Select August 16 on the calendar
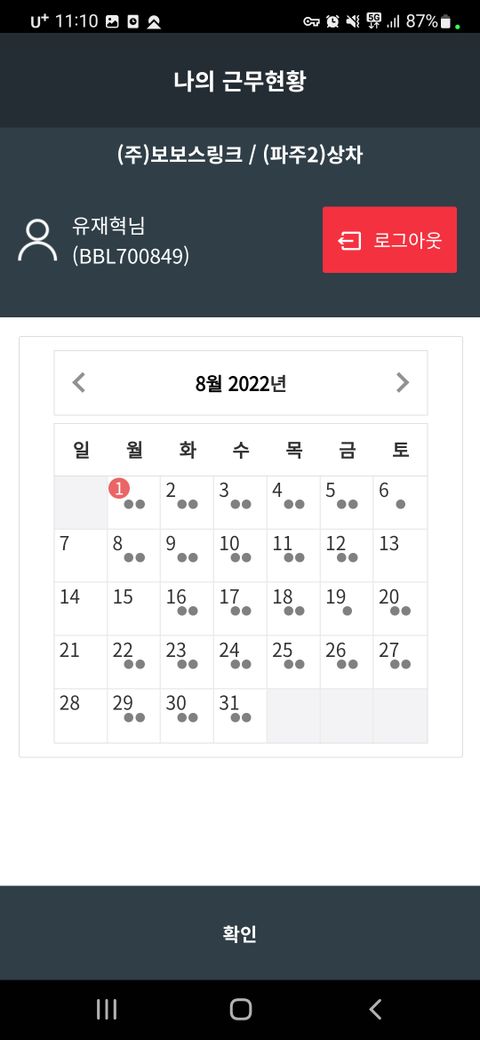Screen dimensions: 480x1040 pyautogui.click(x=187, y=608)
